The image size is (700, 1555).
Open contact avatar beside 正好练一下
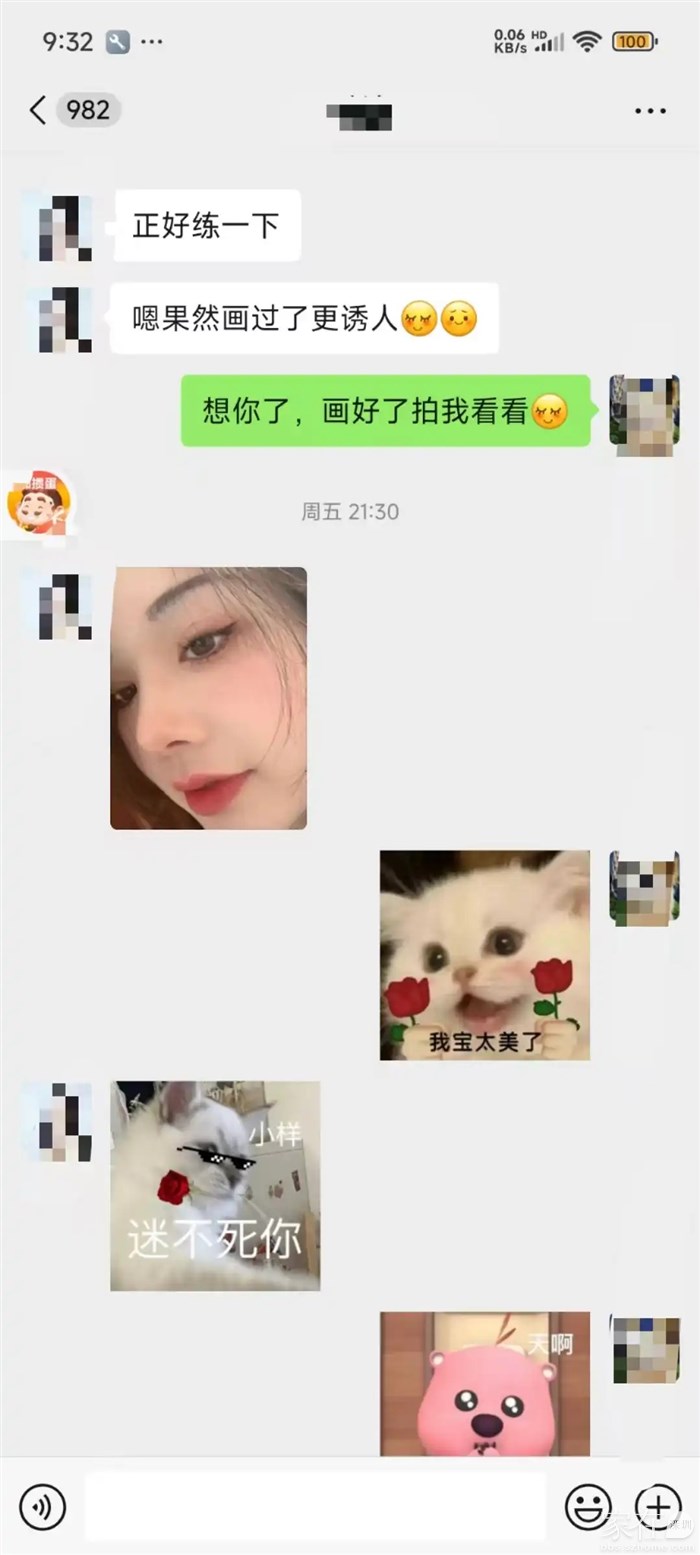(59, 228)
